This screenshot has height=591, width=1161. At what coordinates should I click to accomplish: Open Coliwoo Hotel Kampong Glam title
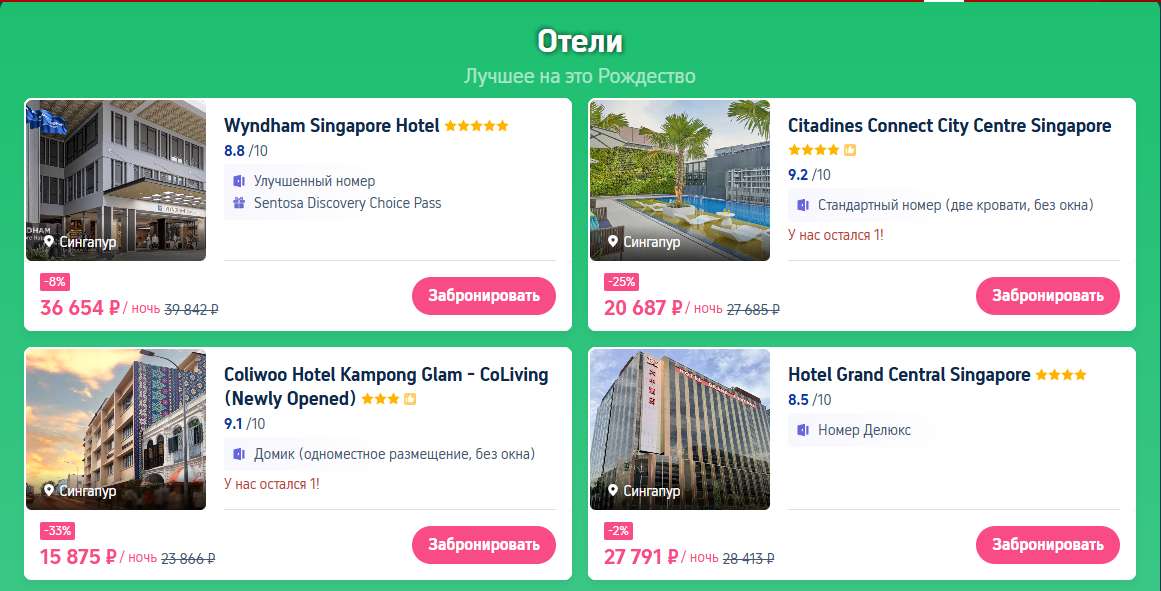coord(386,375)
